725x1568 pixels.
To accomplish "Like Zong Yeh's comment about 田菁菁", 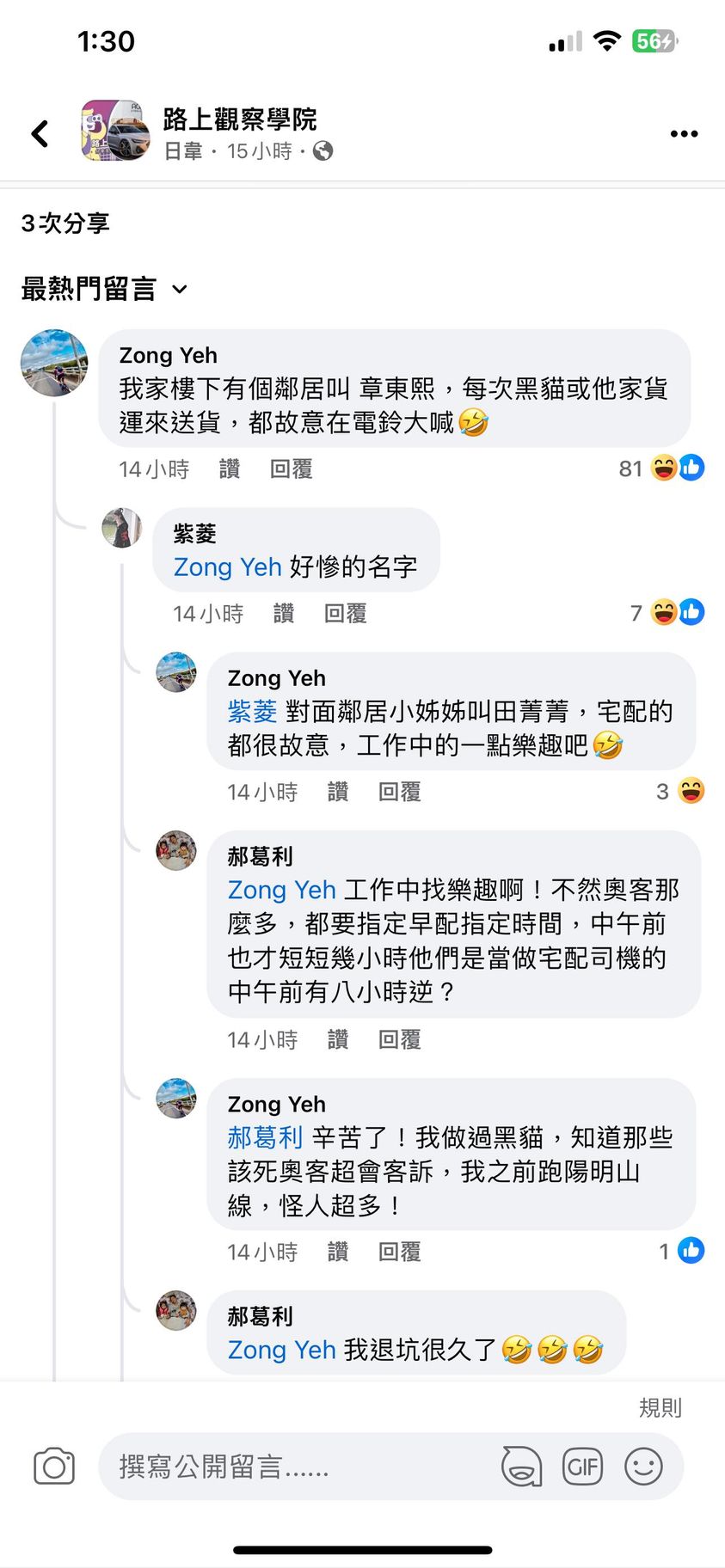I will point(338,792).
